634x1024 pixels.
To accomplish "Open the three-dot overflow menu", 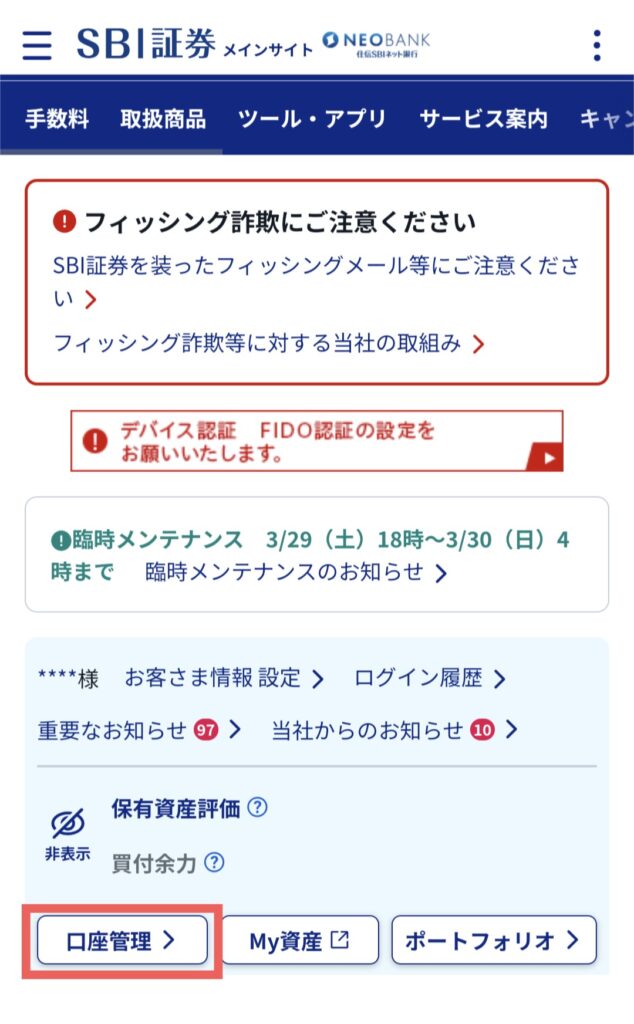I will (597, 45).
